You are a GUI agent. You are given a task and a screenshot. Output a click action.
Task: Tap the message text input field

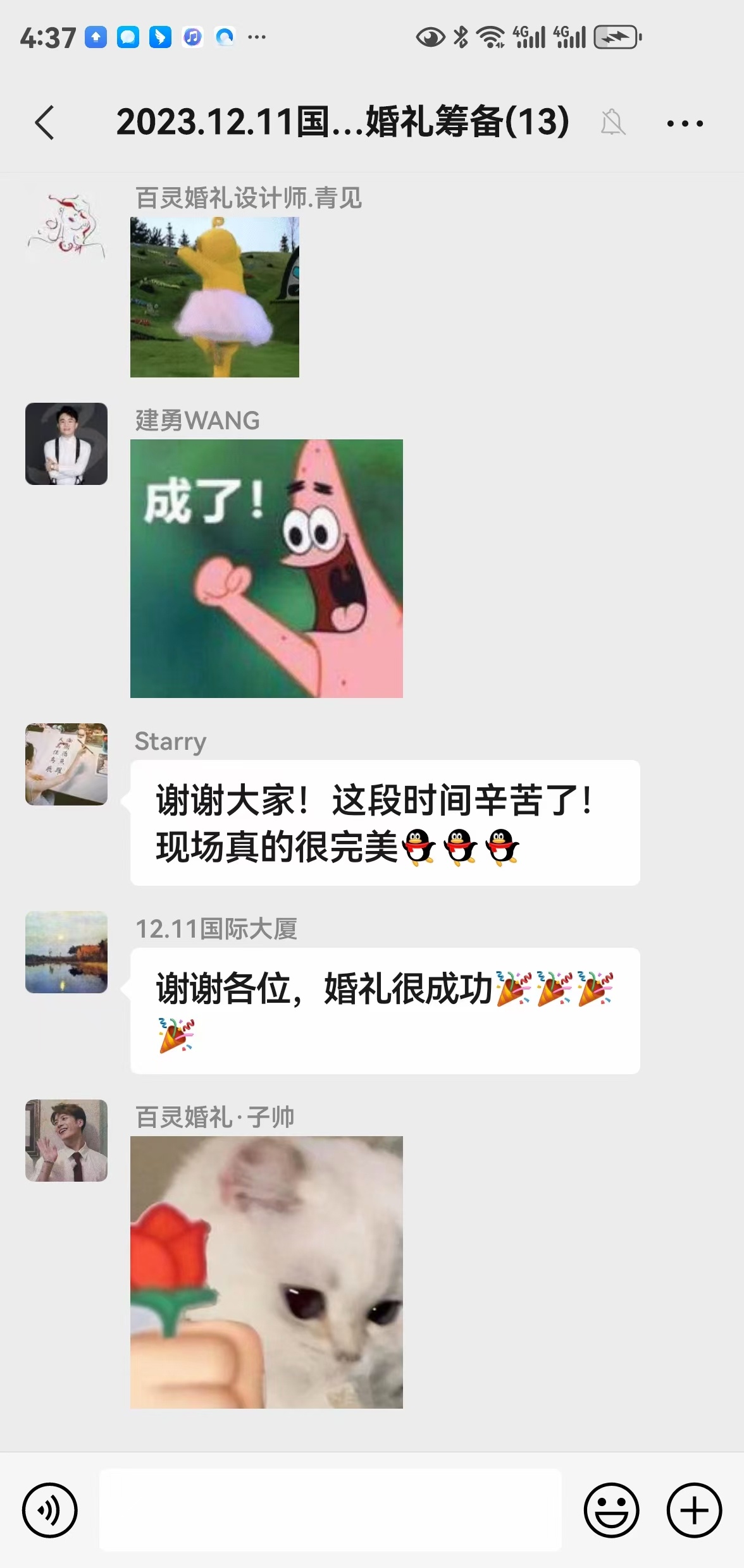point(330,1510)
